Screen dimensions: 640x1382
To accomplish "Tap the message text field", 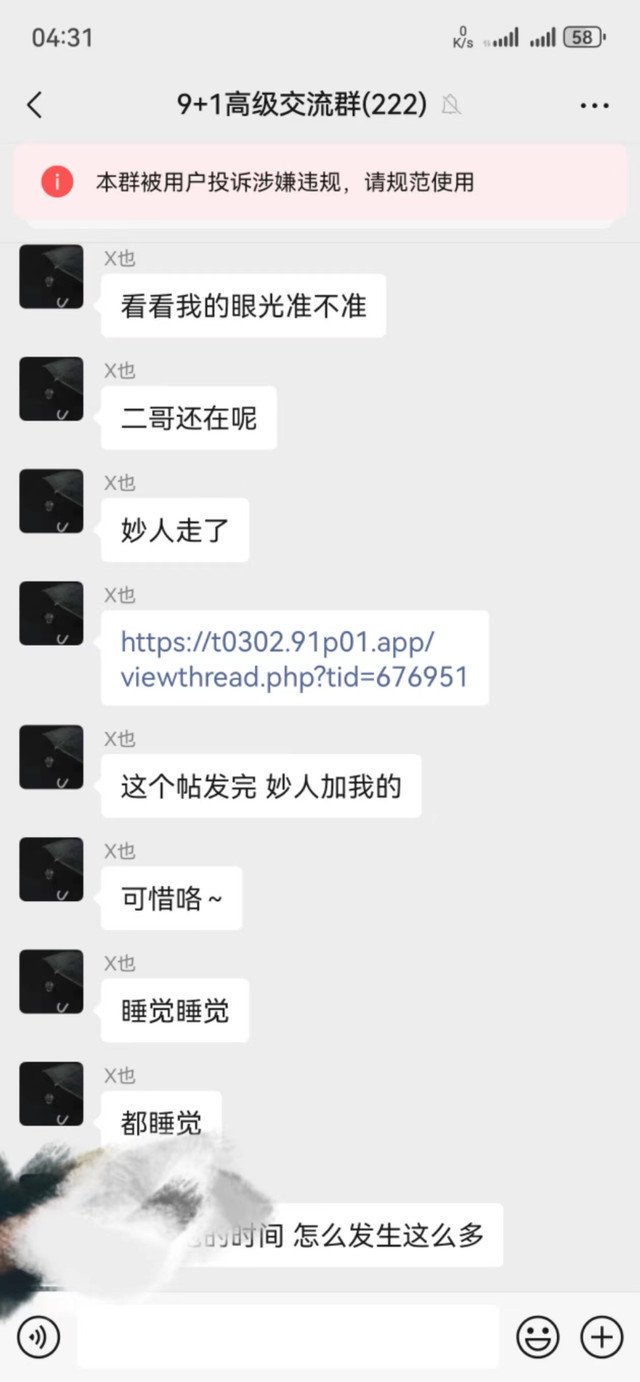I will click(x=287, y=1337).
